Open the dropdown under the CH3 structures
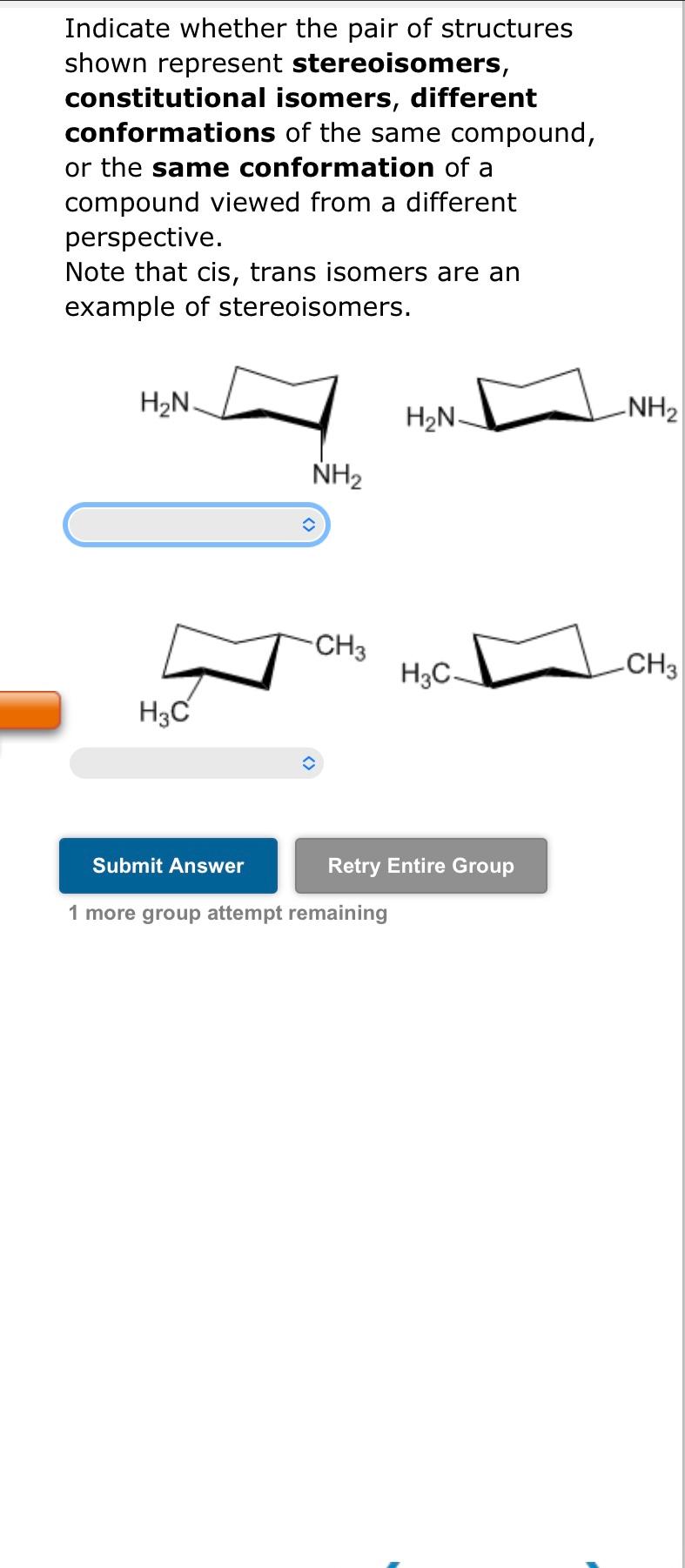685x1568 pixels. pos(197,763)
